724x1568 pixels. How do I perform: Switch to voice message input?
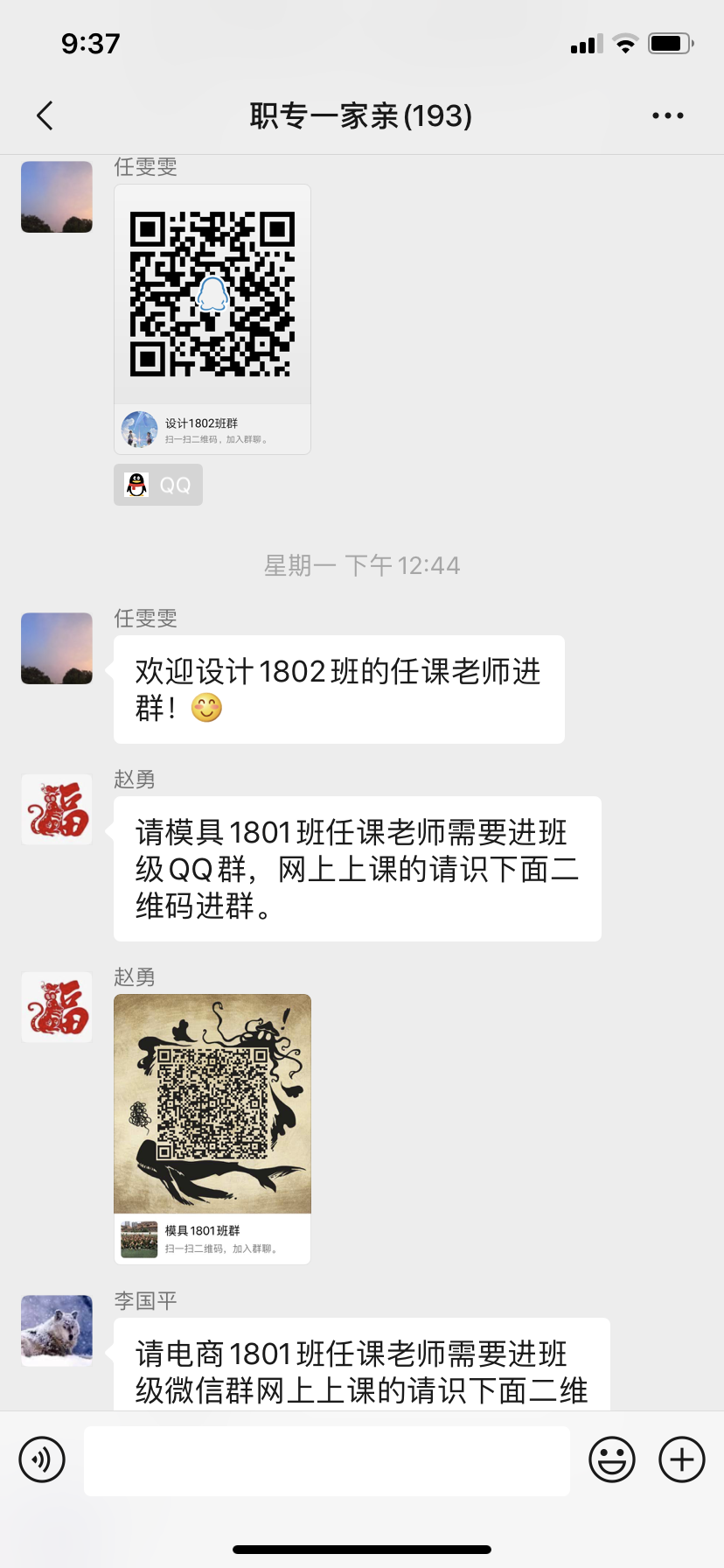click(42, 1459)
